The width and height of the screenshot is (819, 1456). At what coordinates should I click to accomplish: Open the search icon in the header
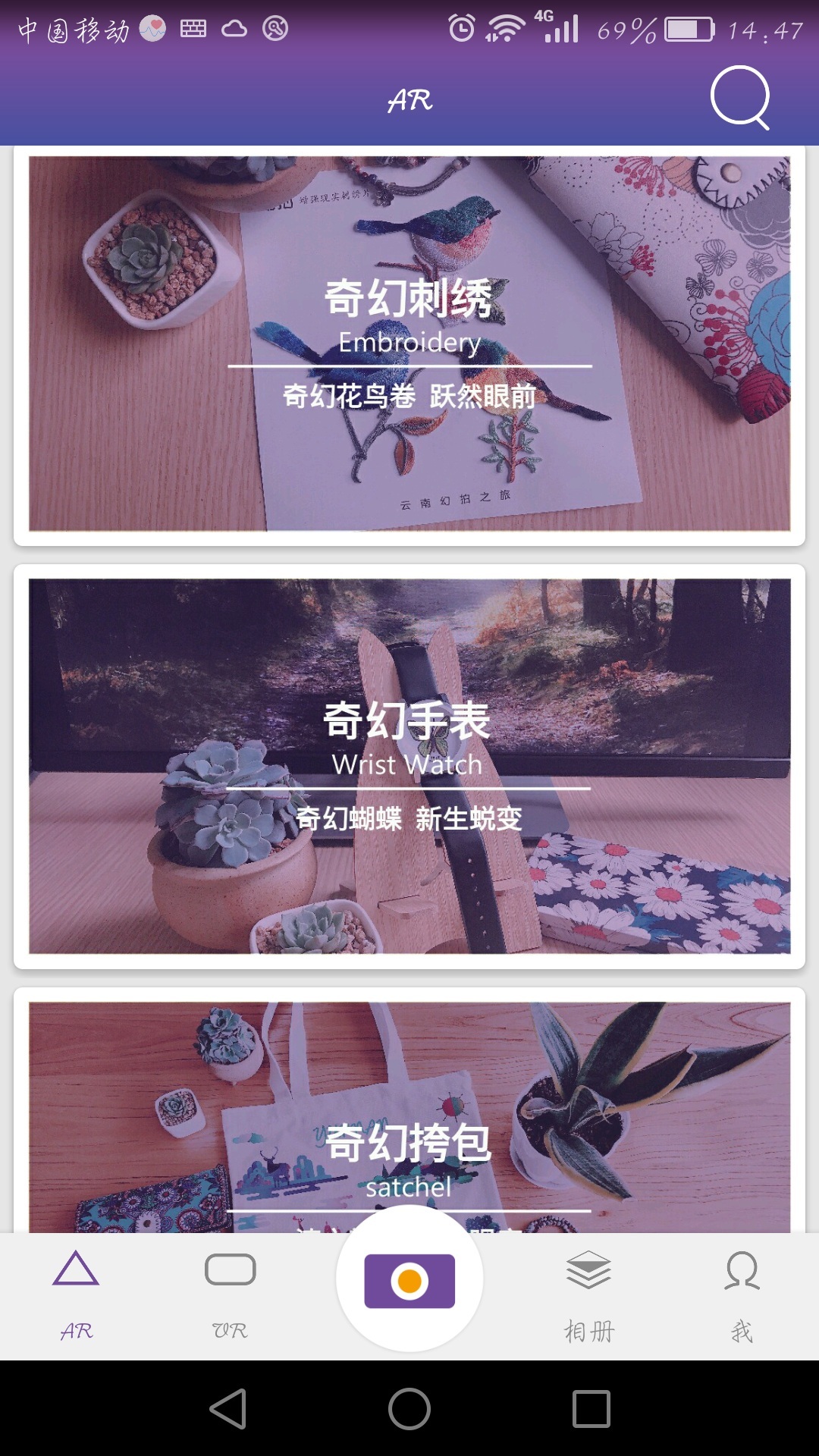[739, 99]
